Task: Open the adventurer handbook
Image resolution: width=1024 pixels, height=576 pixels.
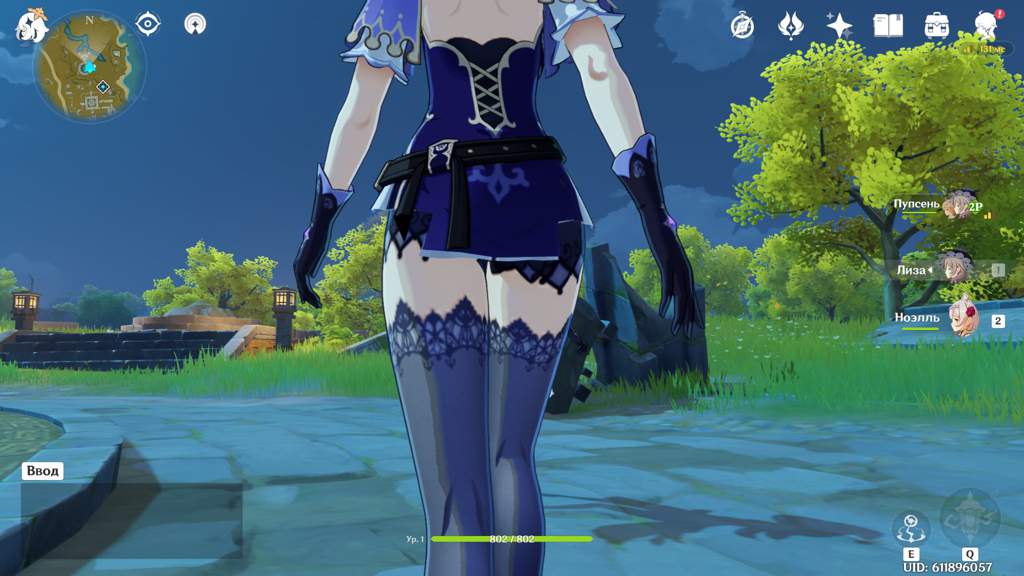Action: pos(888,25)
